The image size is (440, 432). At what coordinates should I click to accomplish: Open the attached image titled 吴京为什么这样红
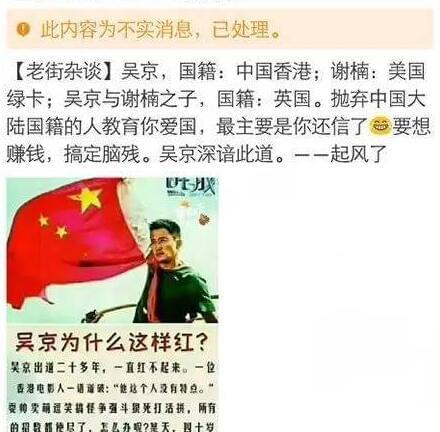click(112, 305)
